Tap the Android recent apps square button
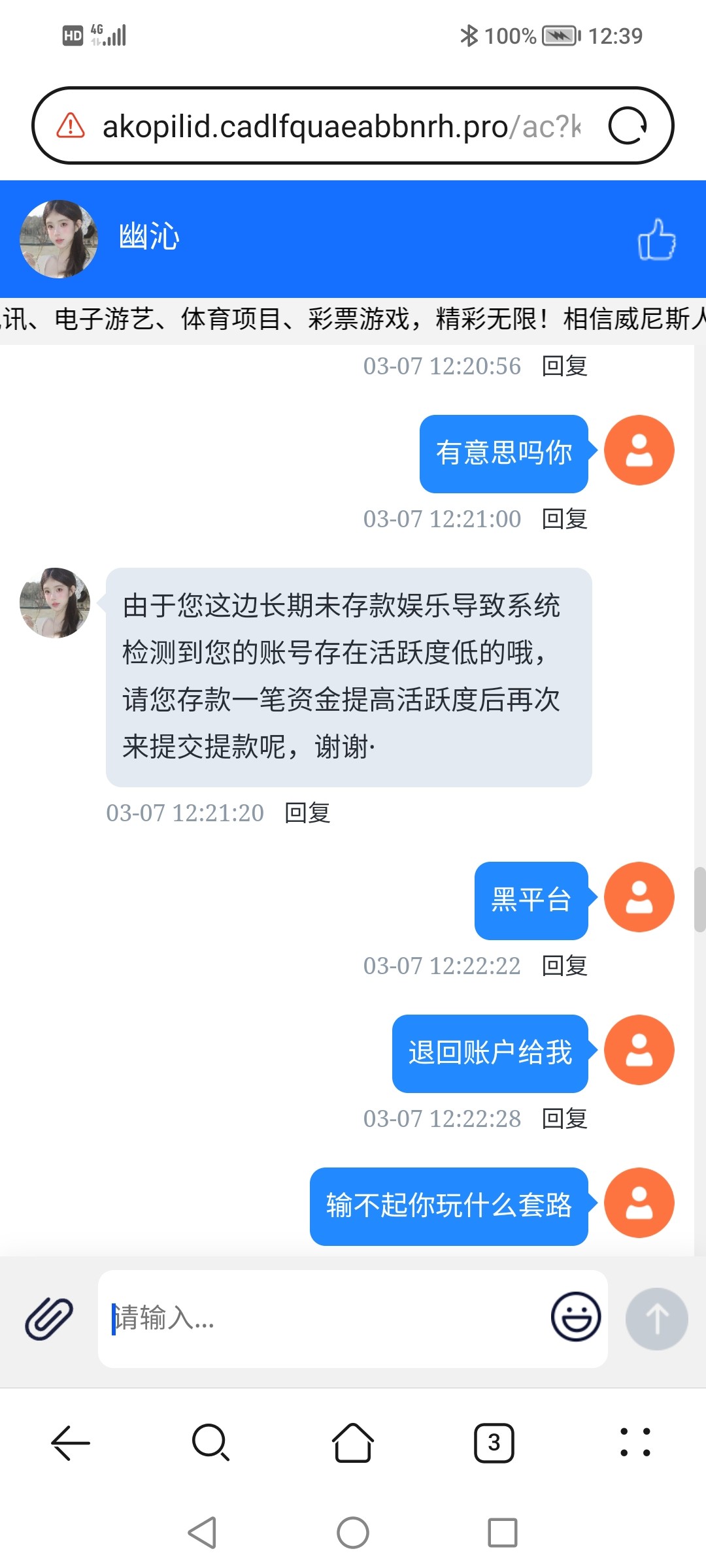This screenshot has width=706, height=1568. pos(503,1531)
